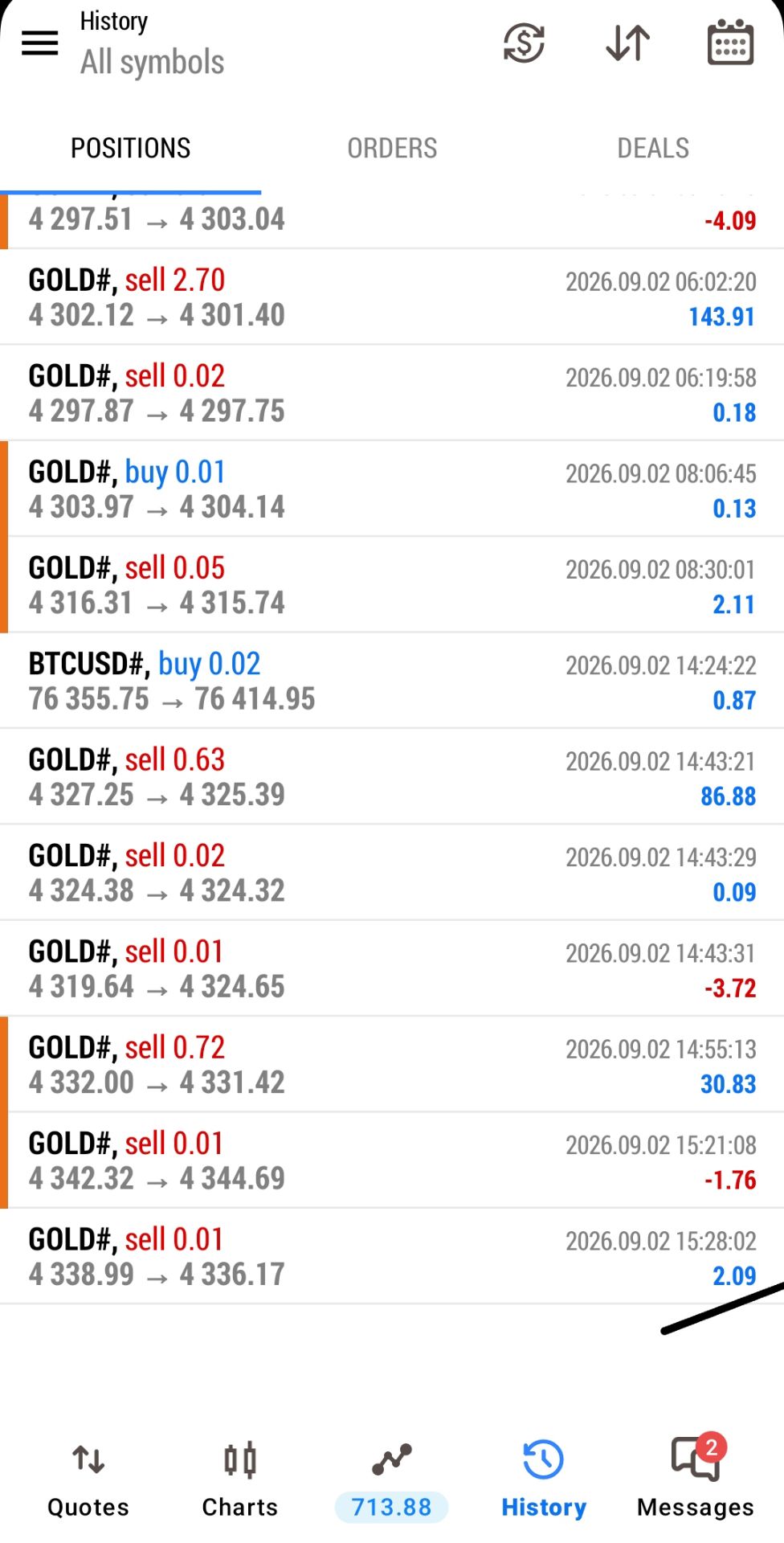Switch to the DEALS tab
Viewport: 784px width, 1543px height.
click(653, 148)
